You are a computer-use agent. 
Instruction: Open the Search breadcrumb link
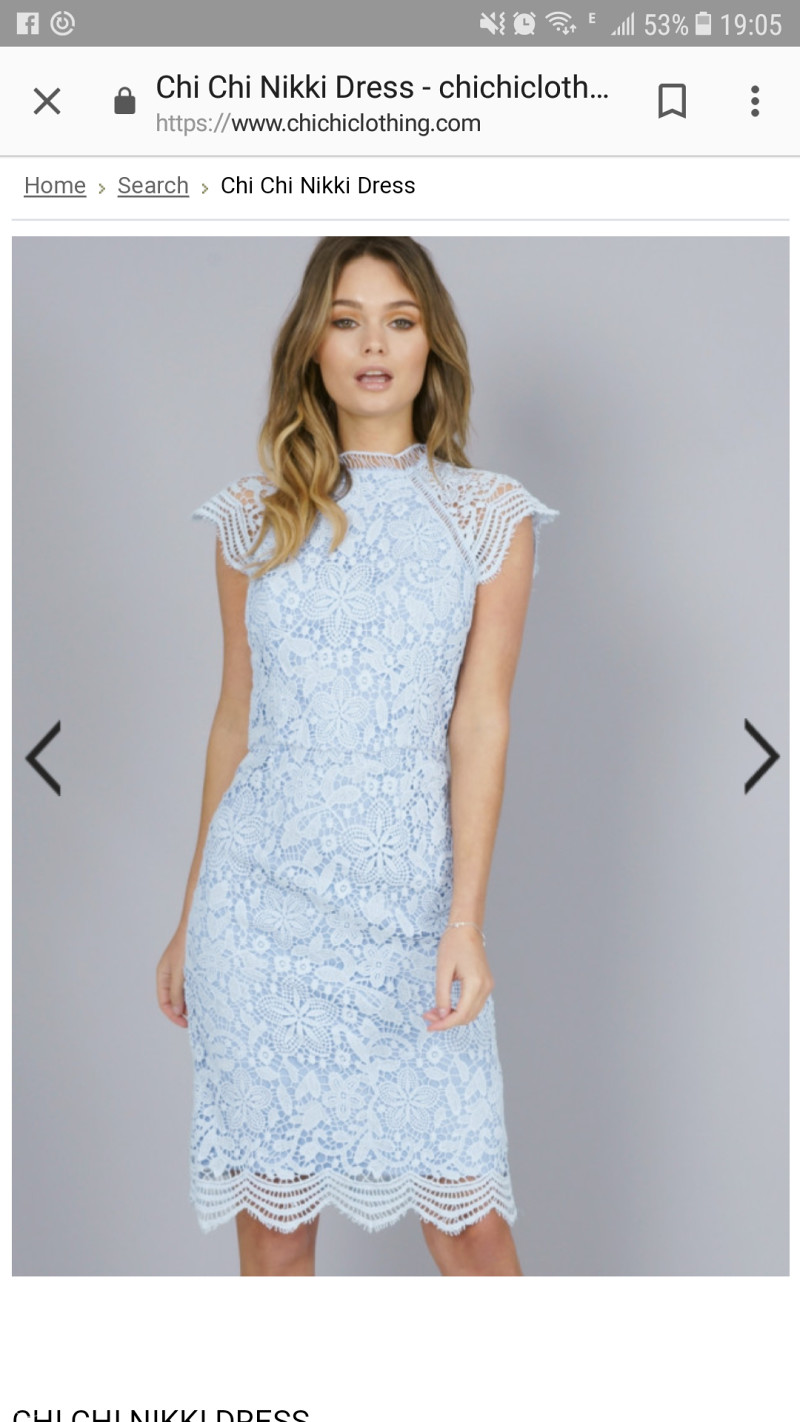153,186
